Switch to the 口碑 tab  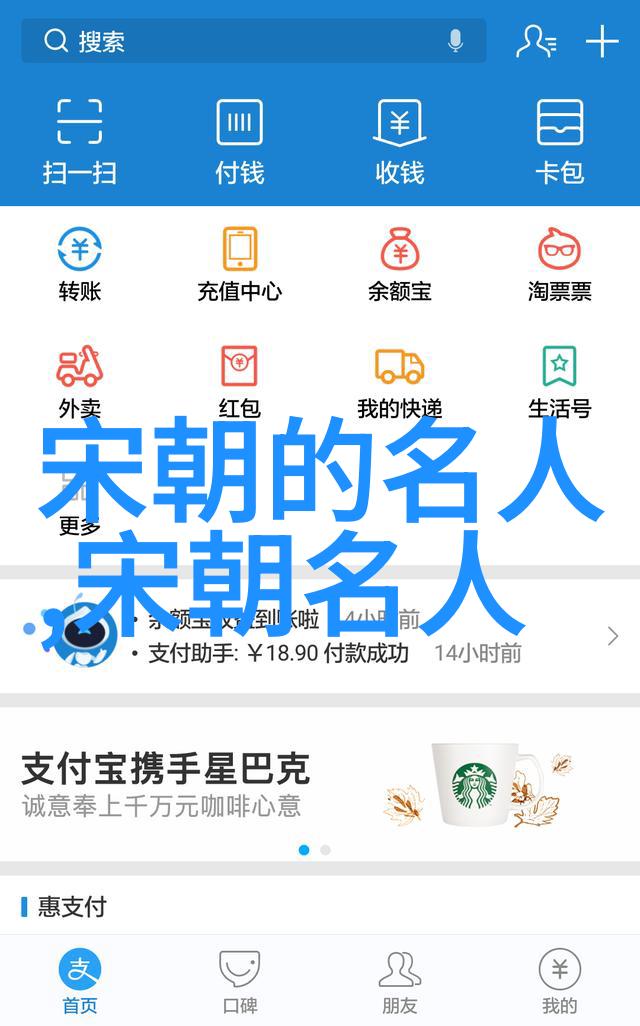(x=240, y=980)
